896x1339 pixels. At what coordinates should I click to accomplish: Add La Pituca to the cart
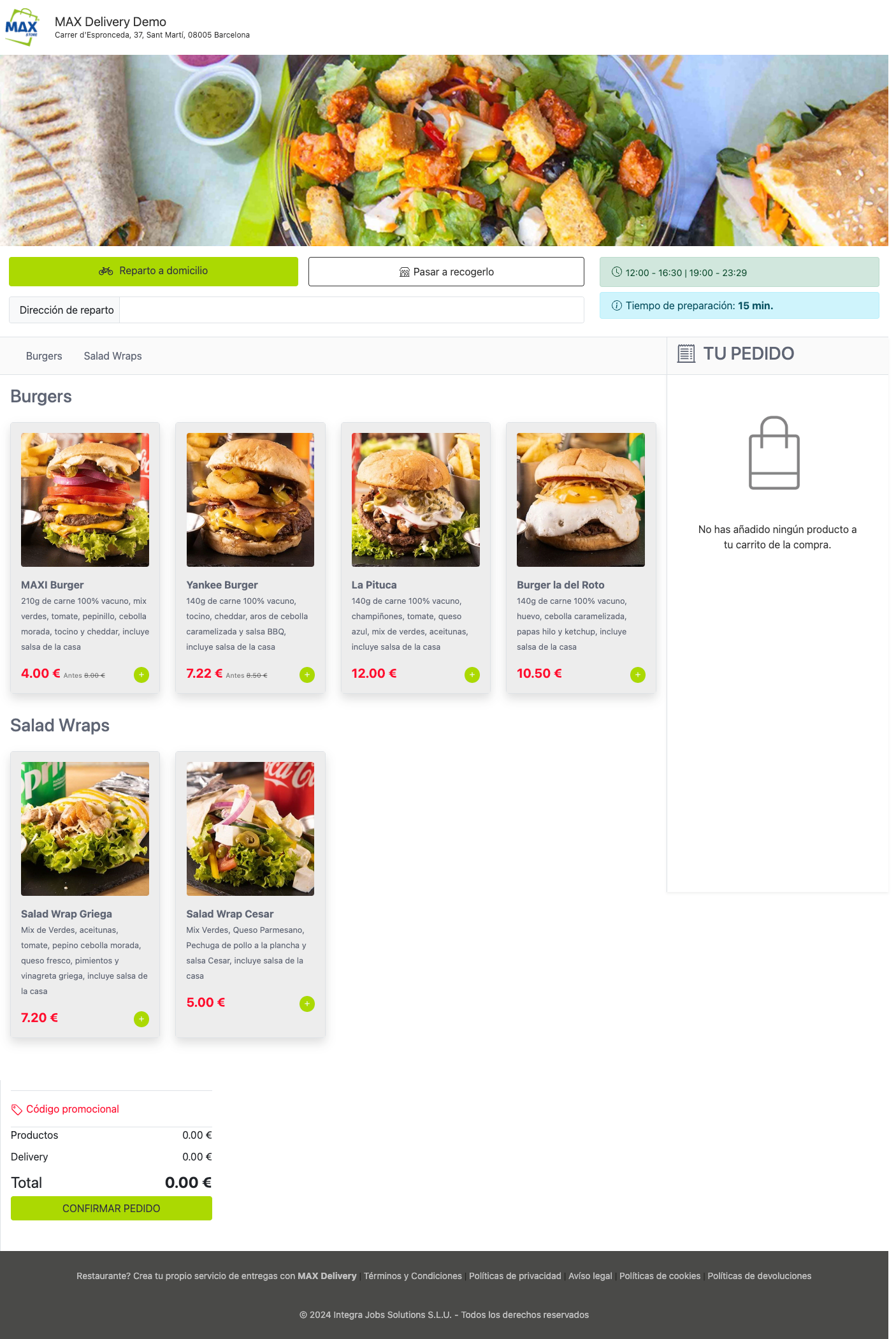pyautogui.click(x=472, y=675)
